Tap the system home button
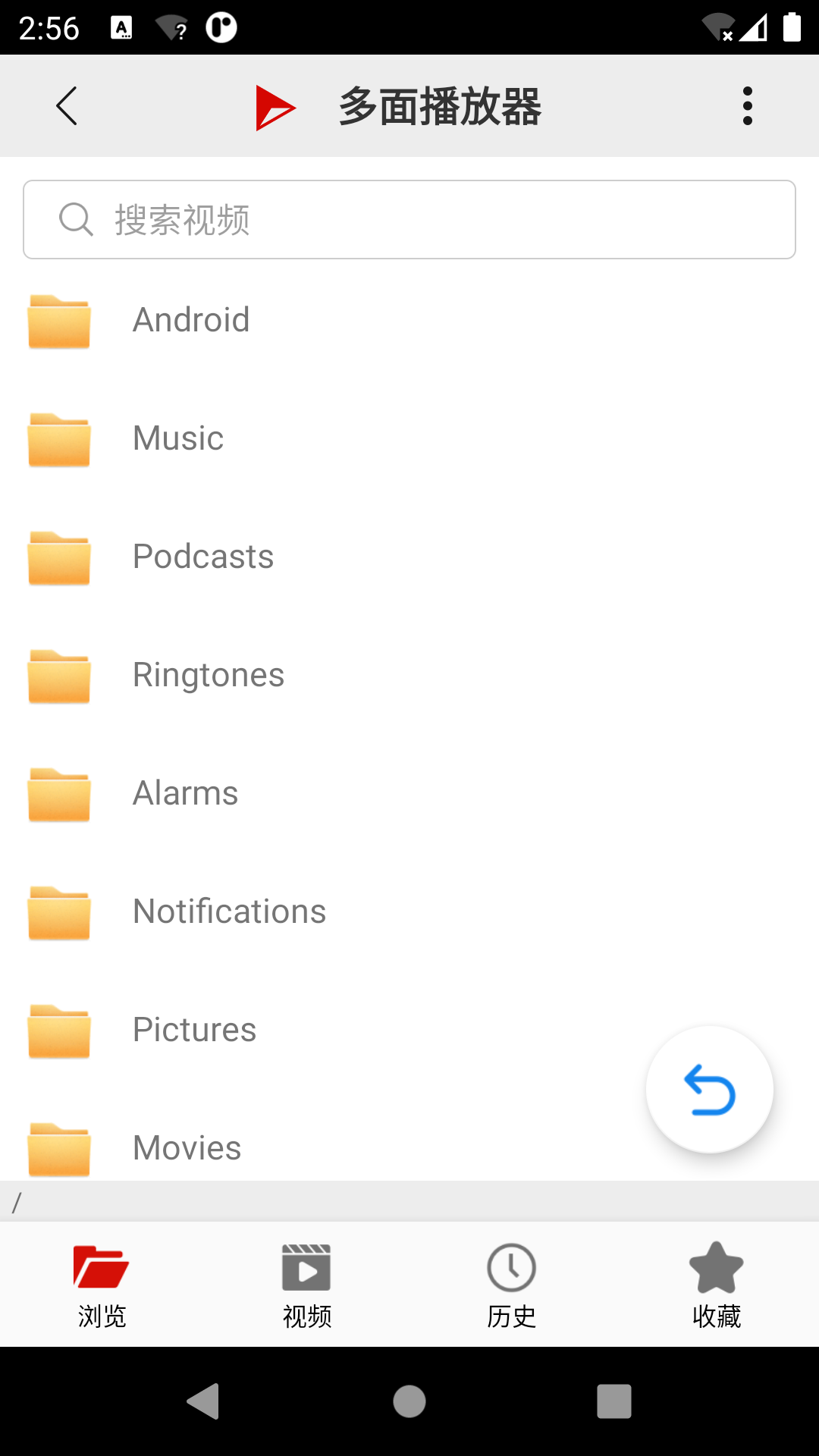Image resolution: width=819 pixels, height=1456 pixels. click(x=409, y=1401)
